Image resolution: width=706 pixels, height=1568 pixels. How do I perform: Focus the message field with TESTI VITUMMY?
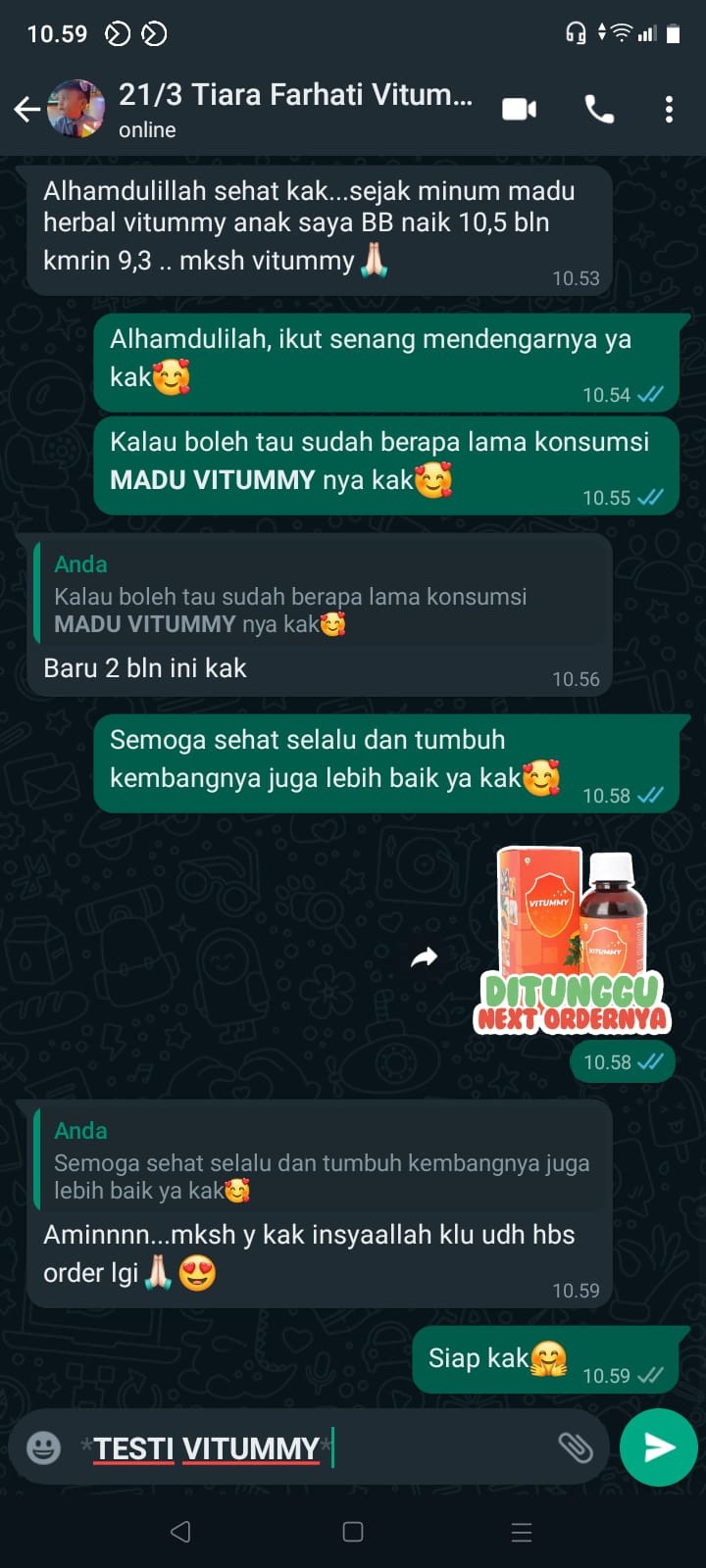click(x=314, y=1447)
